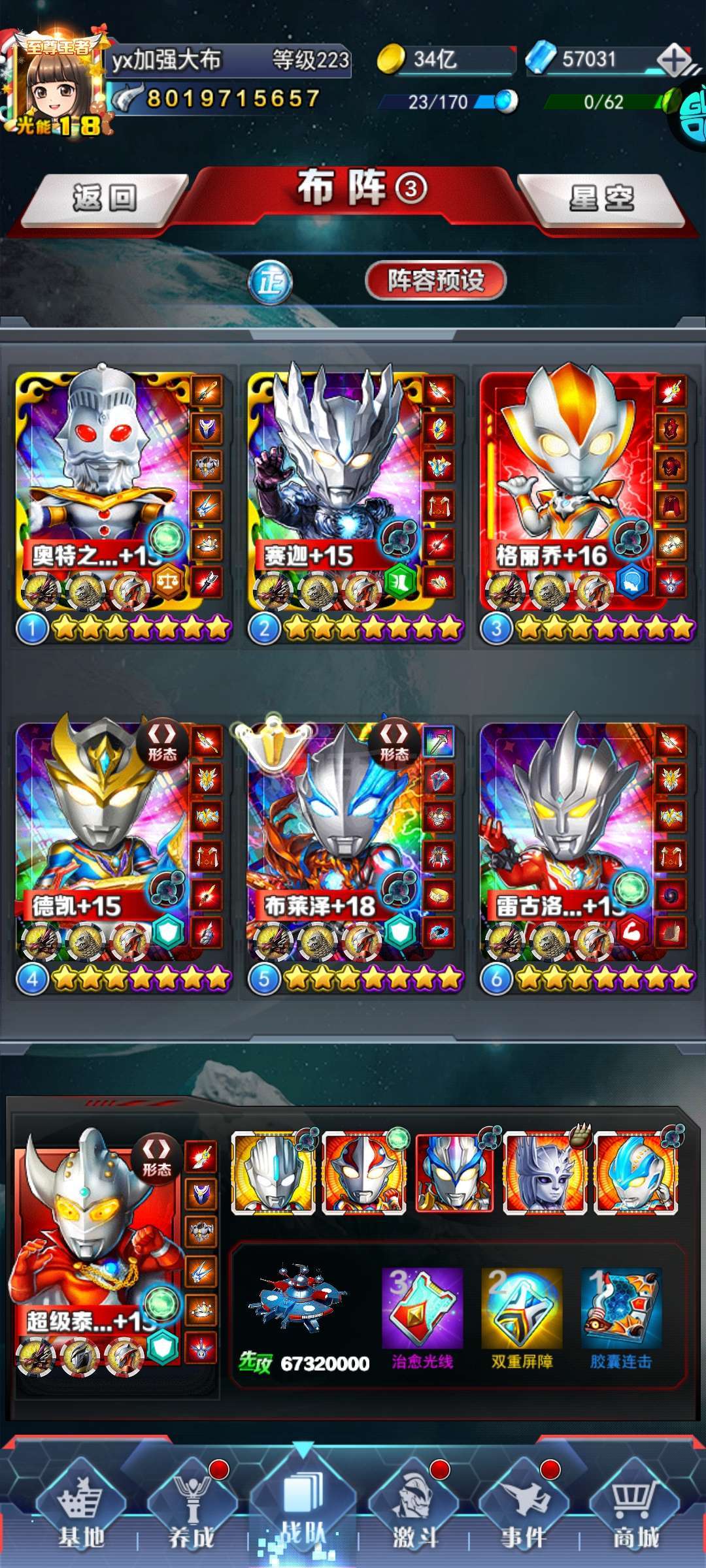Open the 事件 tab
Screen dimensions: 706x1568
[525, 1512]
